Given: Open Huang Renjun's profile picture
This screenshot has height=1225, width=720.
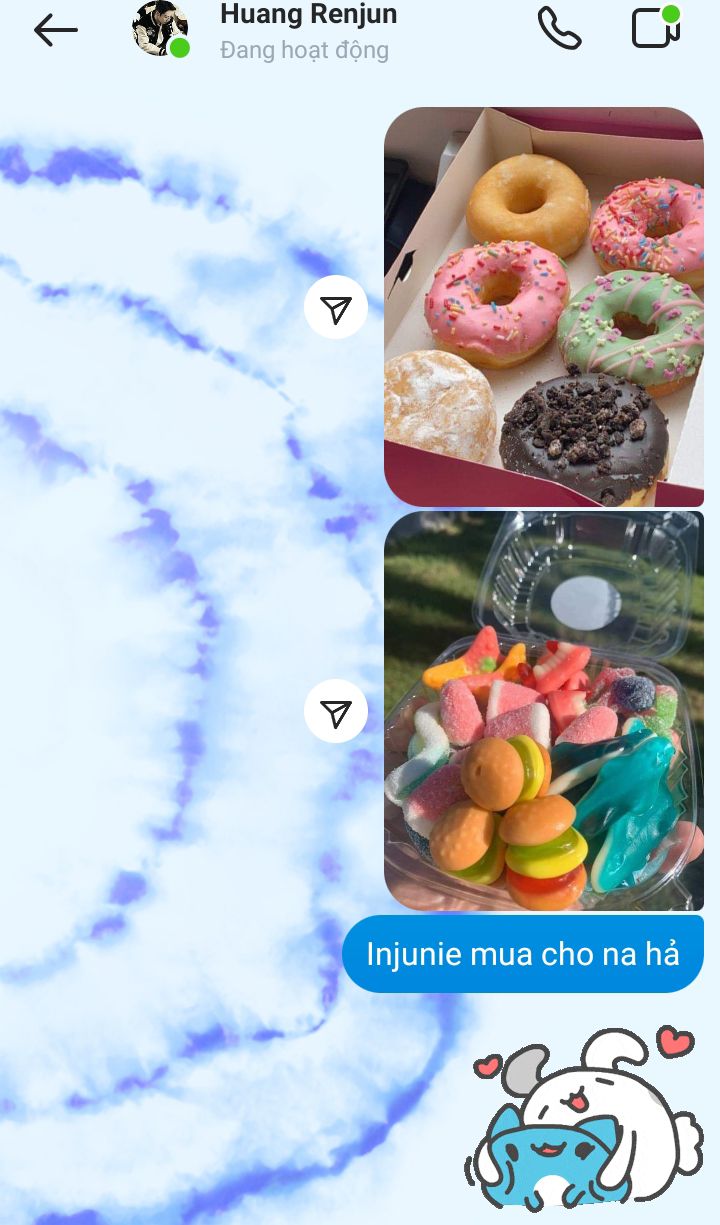Looking at the screenshot, I should (x=159, y=29).
